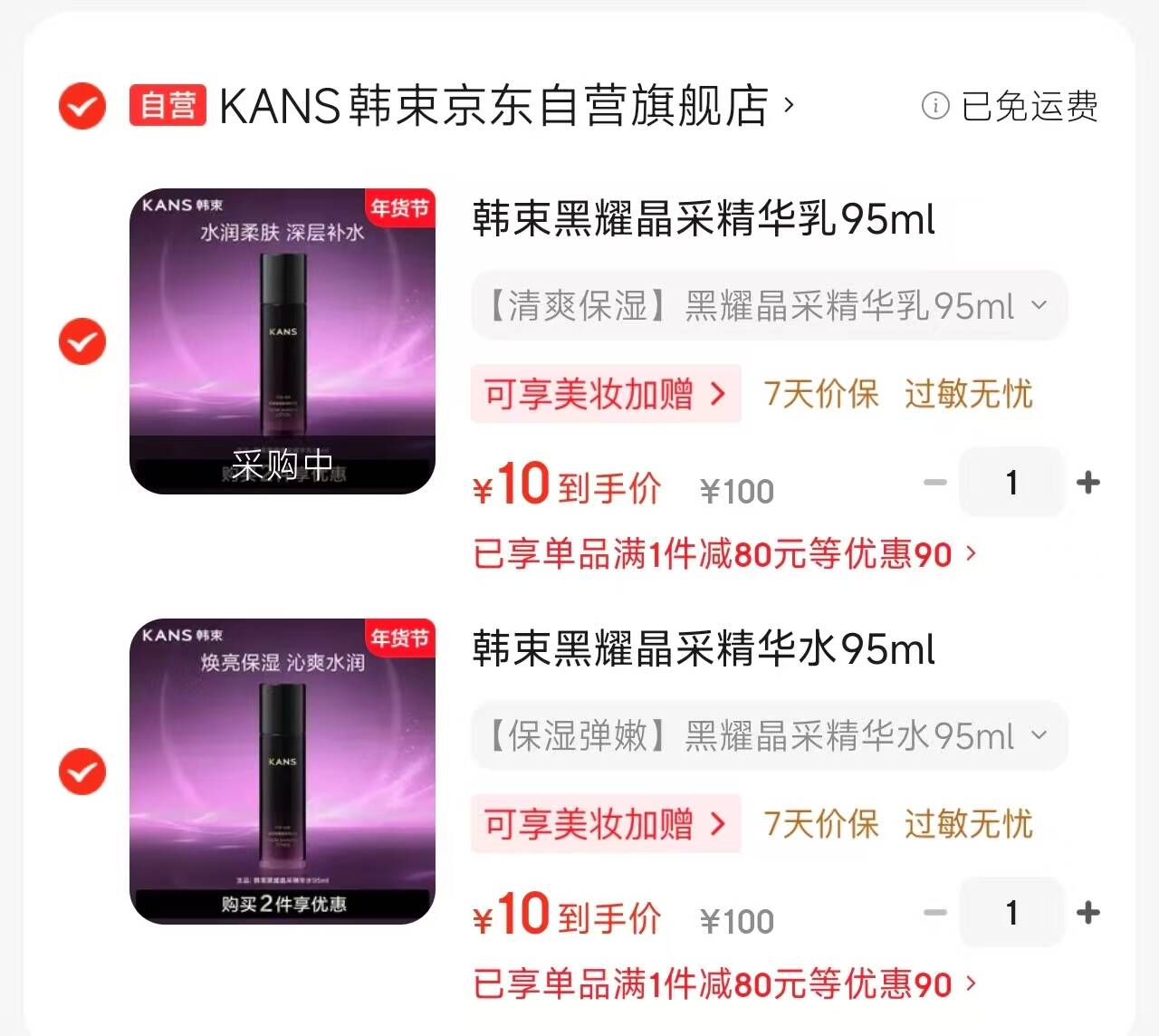Expand the 【保湿弹嫩】黑耀晶采精华水 variant dropdown
Image resolution: width=1159 pixels, height=1036 pixels.
[769, 736]
